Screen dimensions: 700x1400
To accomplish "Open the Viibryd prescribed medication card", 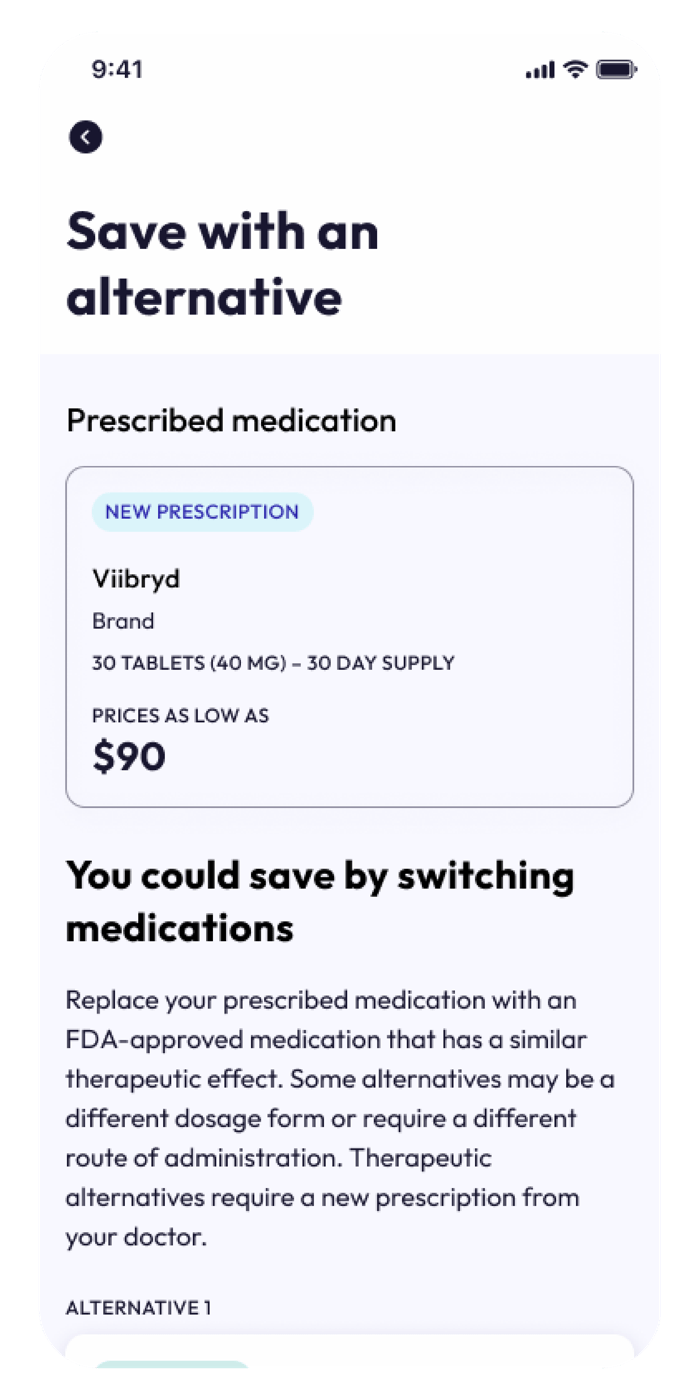I will (349, 636).
